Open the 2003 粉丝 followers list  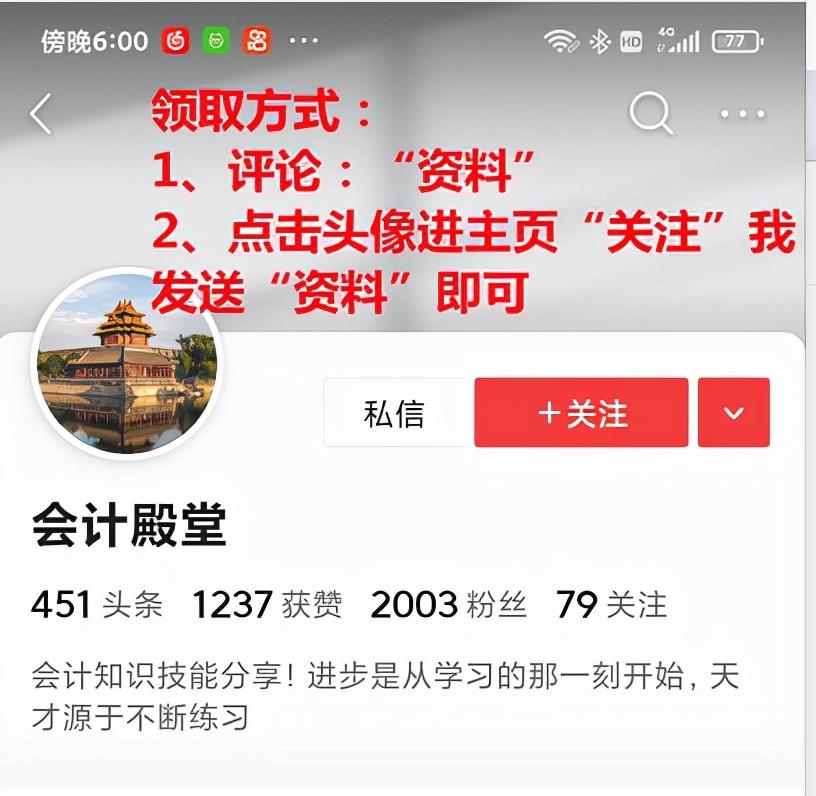[448, 605]
